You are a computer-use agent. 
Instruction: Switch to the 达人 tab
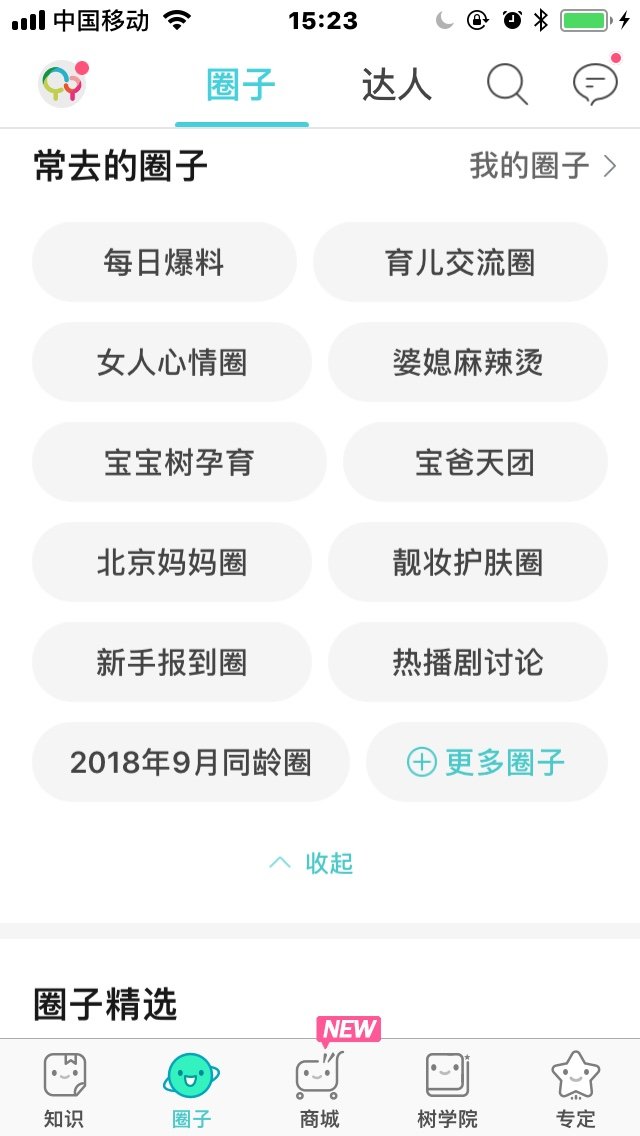tap(396, 86)
